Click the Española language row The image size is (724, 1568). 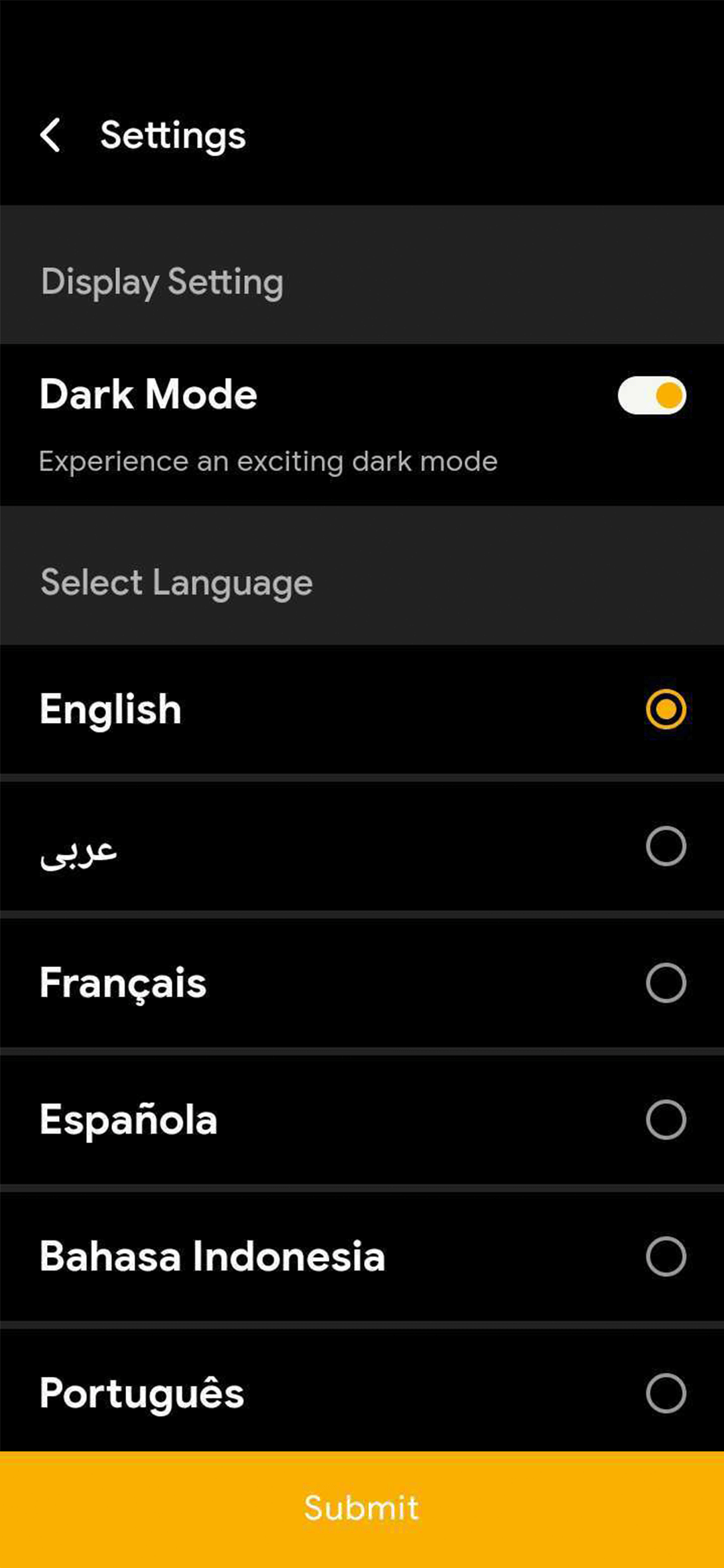(268, 1120)
